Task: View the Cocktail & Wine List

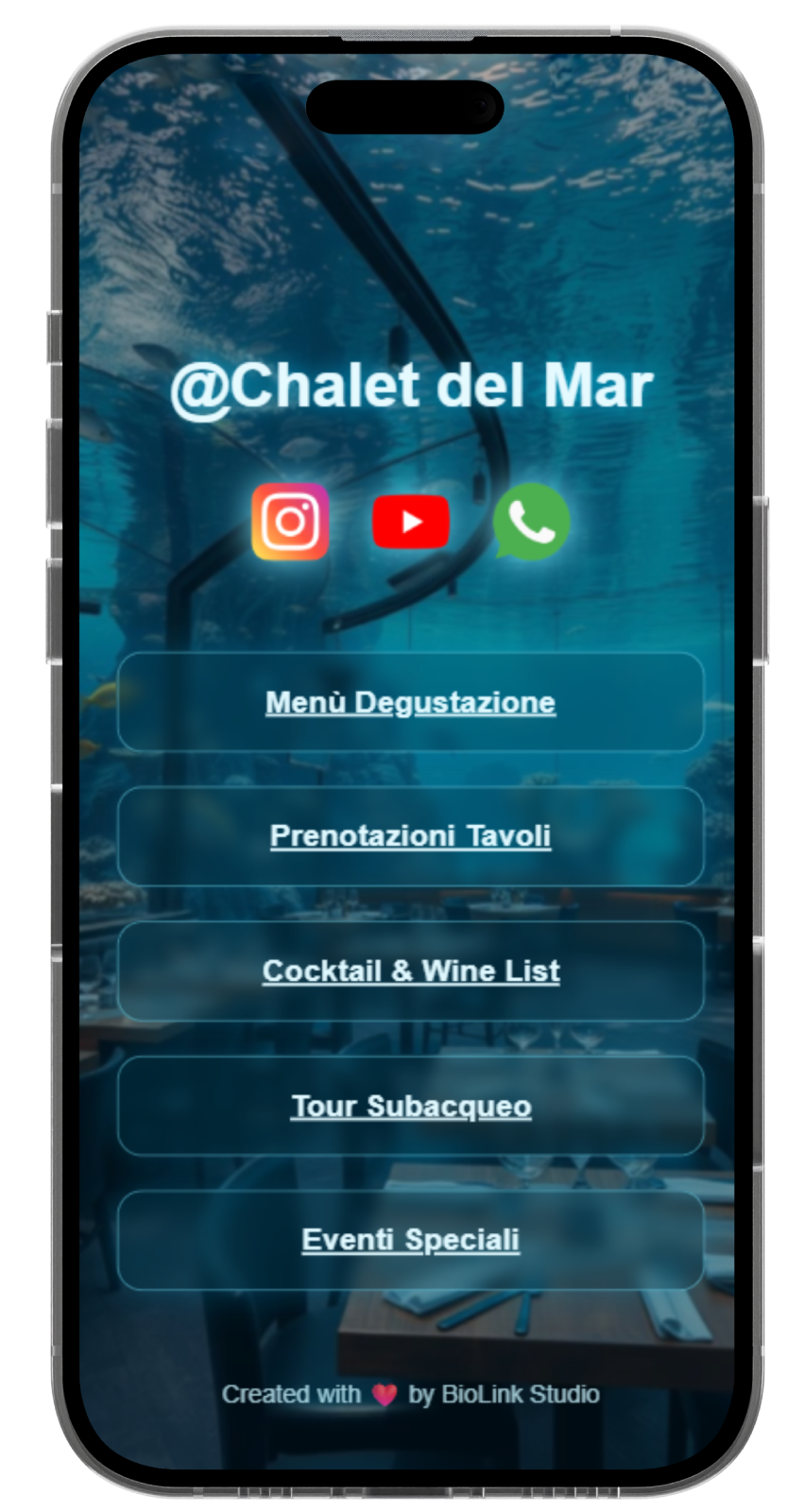Action: coord(410,971)
